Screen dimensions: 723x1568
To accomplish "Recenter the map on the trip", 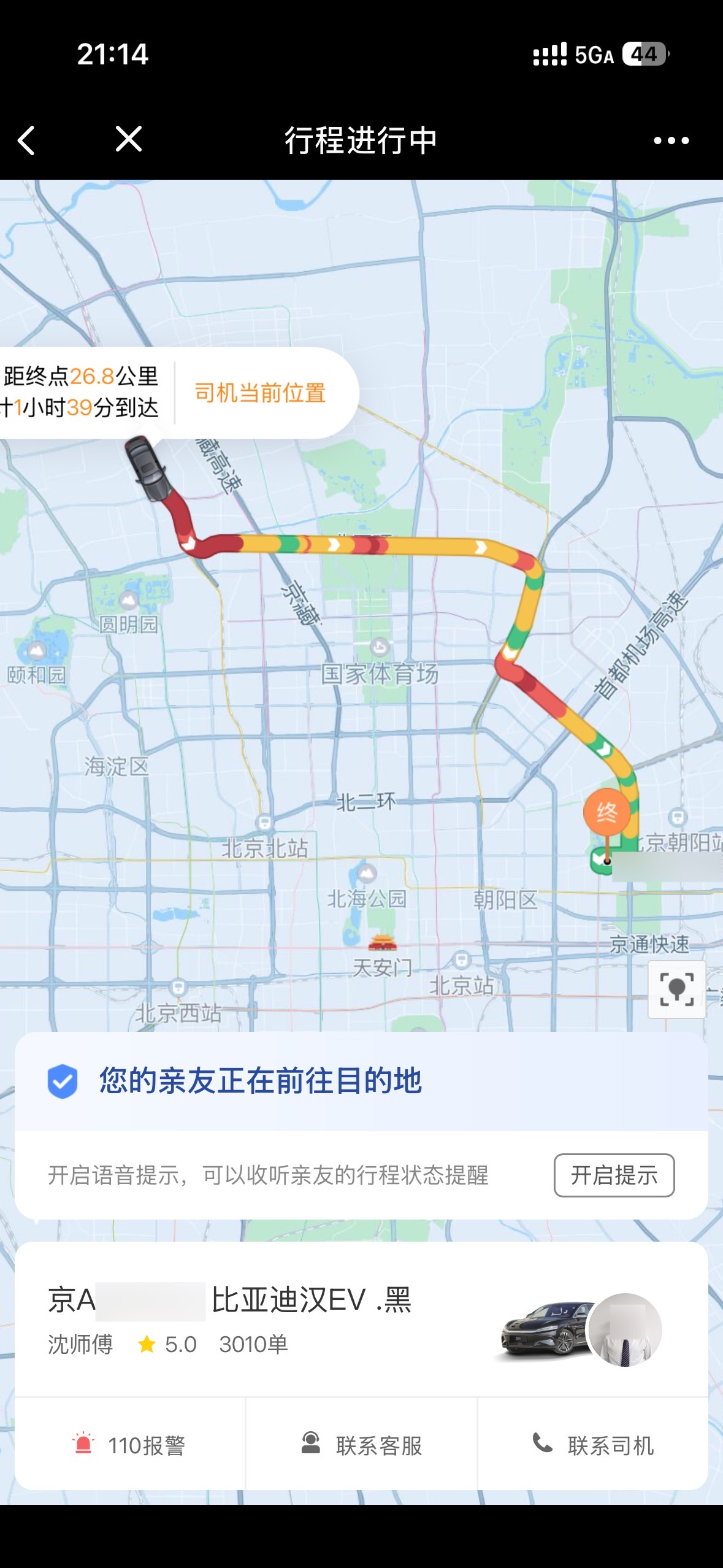I will [676, 989].
